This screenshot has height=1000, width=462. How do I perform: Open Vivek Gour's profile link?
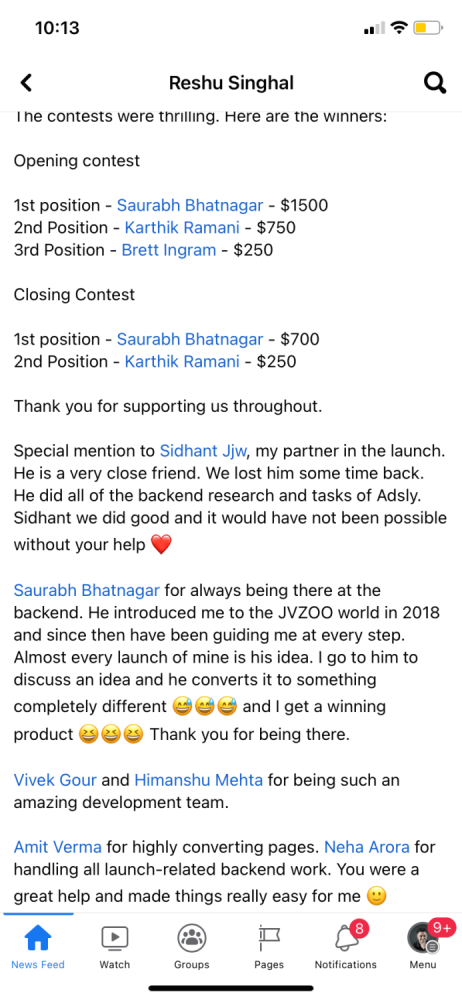click(x=56, y=779)
